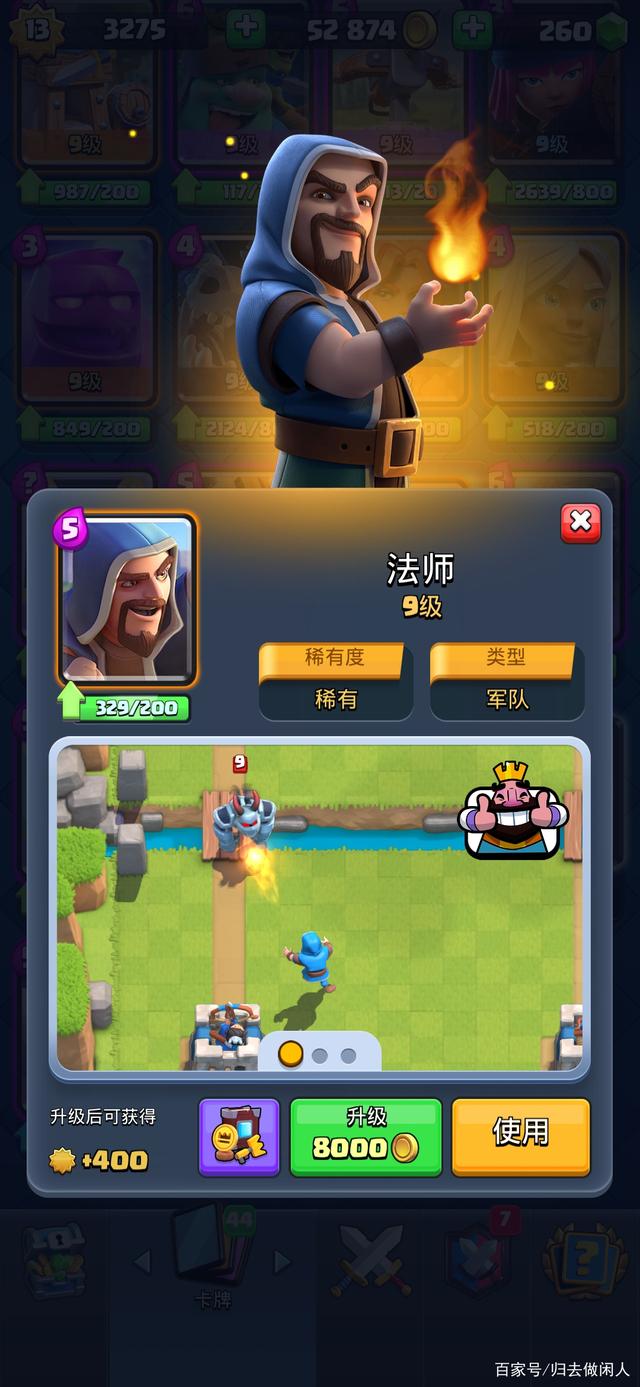Tap the 类型 type box
Viewport: 640px width, 1387px height.
[506, 680]
